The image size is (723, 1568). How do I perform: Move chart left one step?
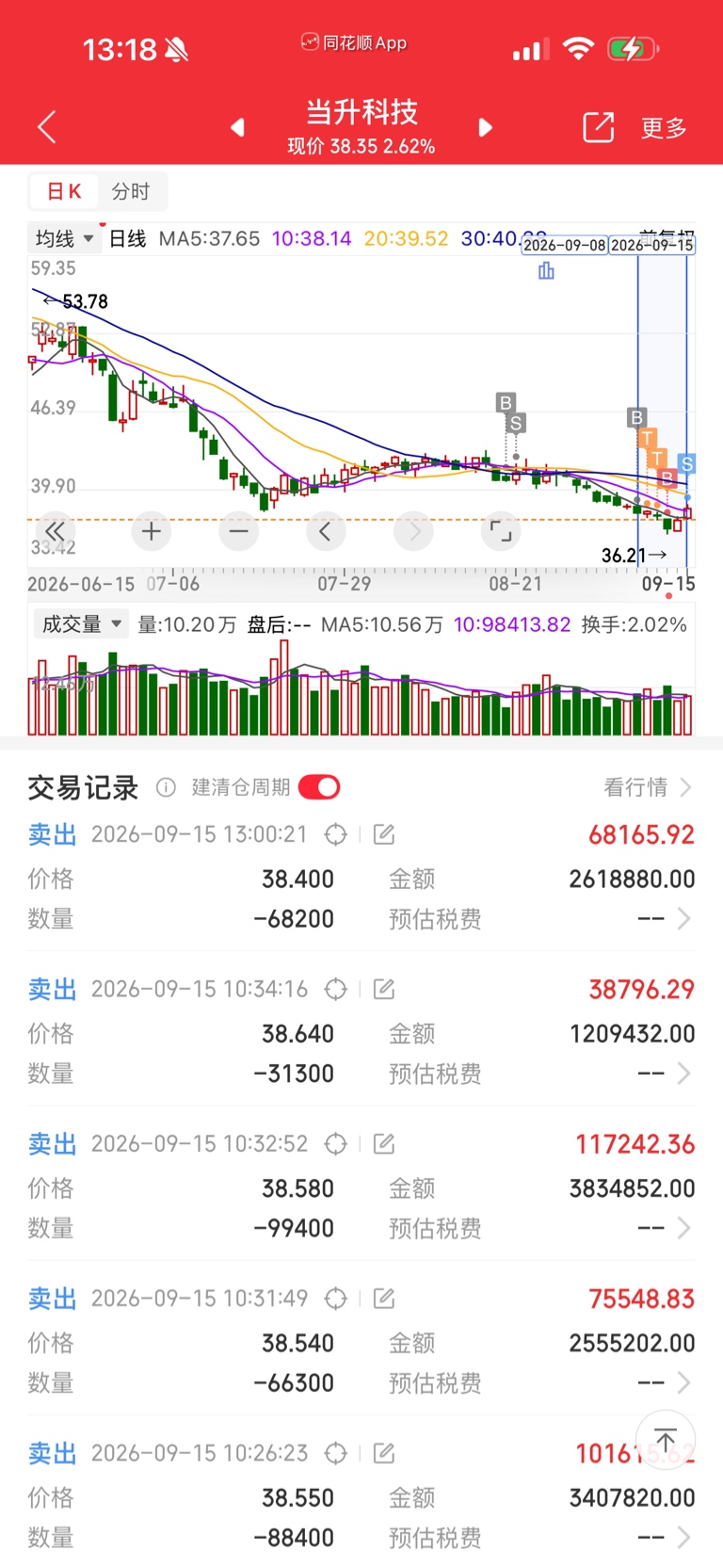tap(325, 532)
